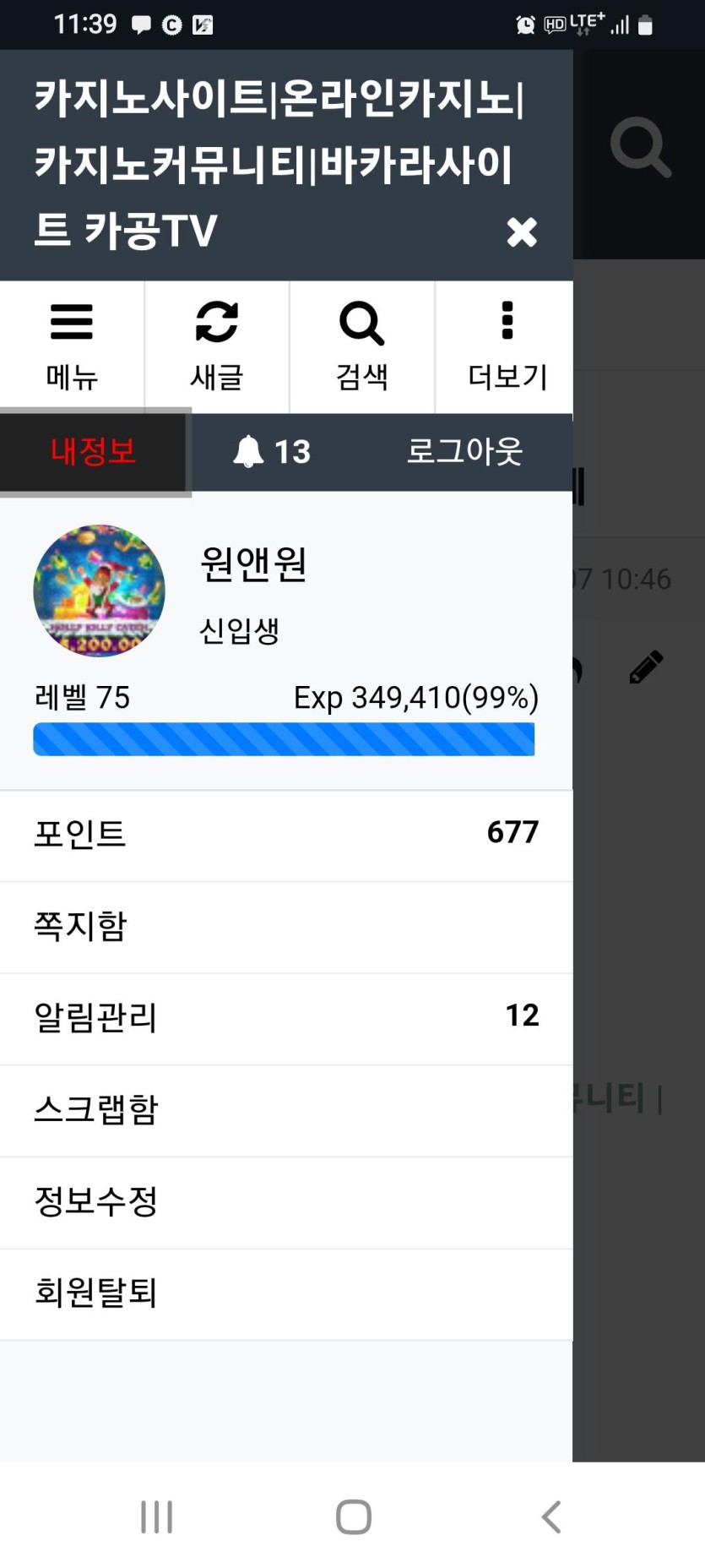Close the side drawer with the X
705x1568 pixels.
(x=522, y=231)
